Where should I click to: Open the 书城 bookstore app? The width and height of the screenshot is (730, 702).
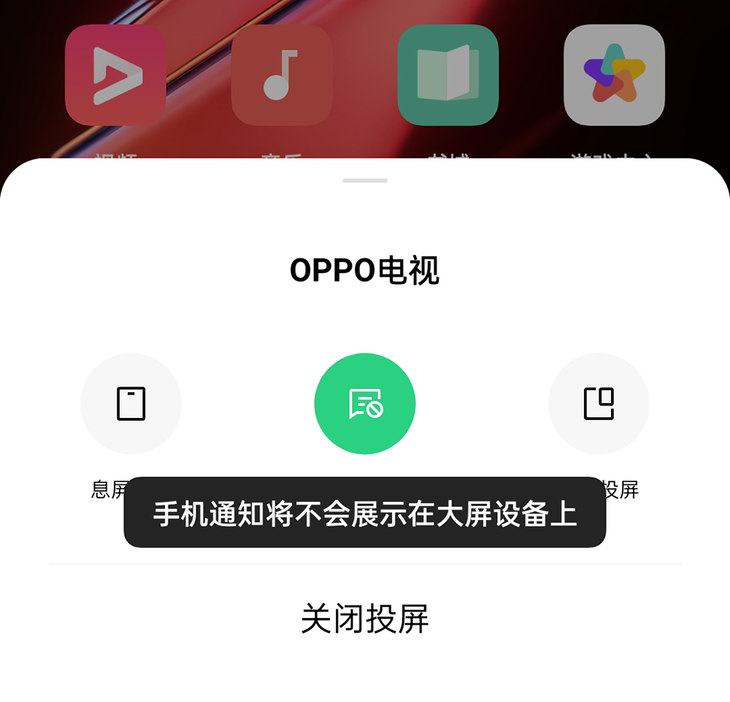tap(447, 76)
